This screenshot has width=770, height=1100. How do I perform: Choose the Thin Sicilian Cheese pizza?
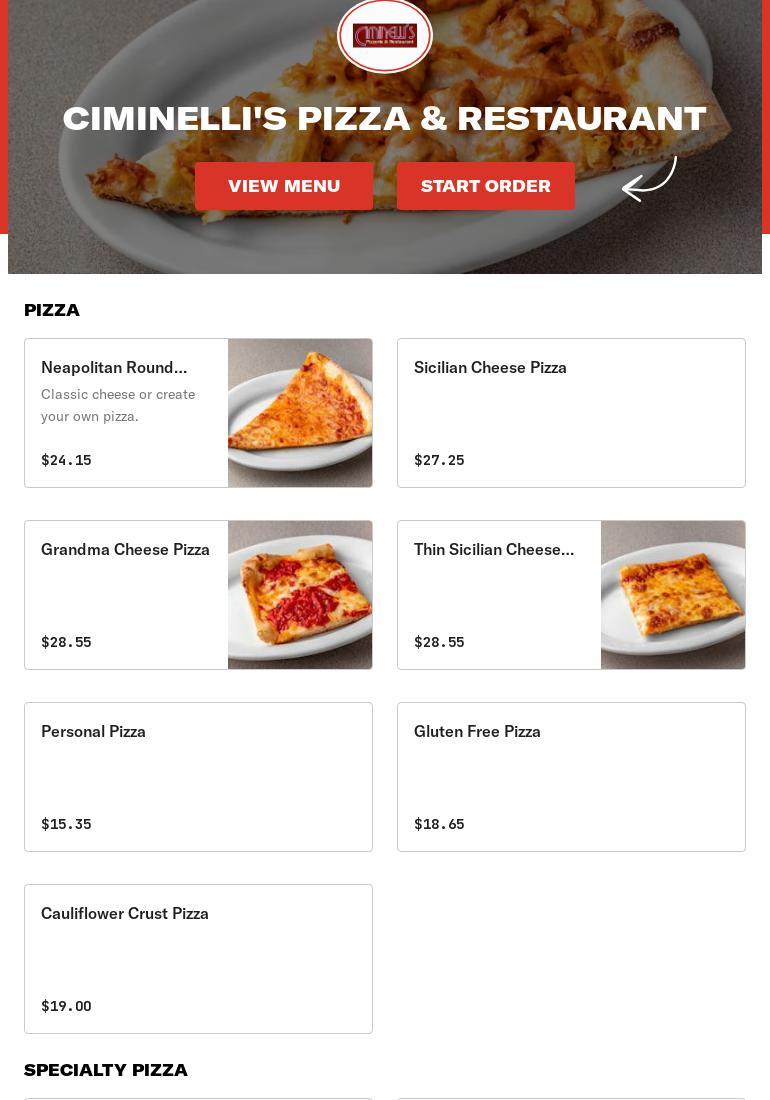tap(571, 594)
